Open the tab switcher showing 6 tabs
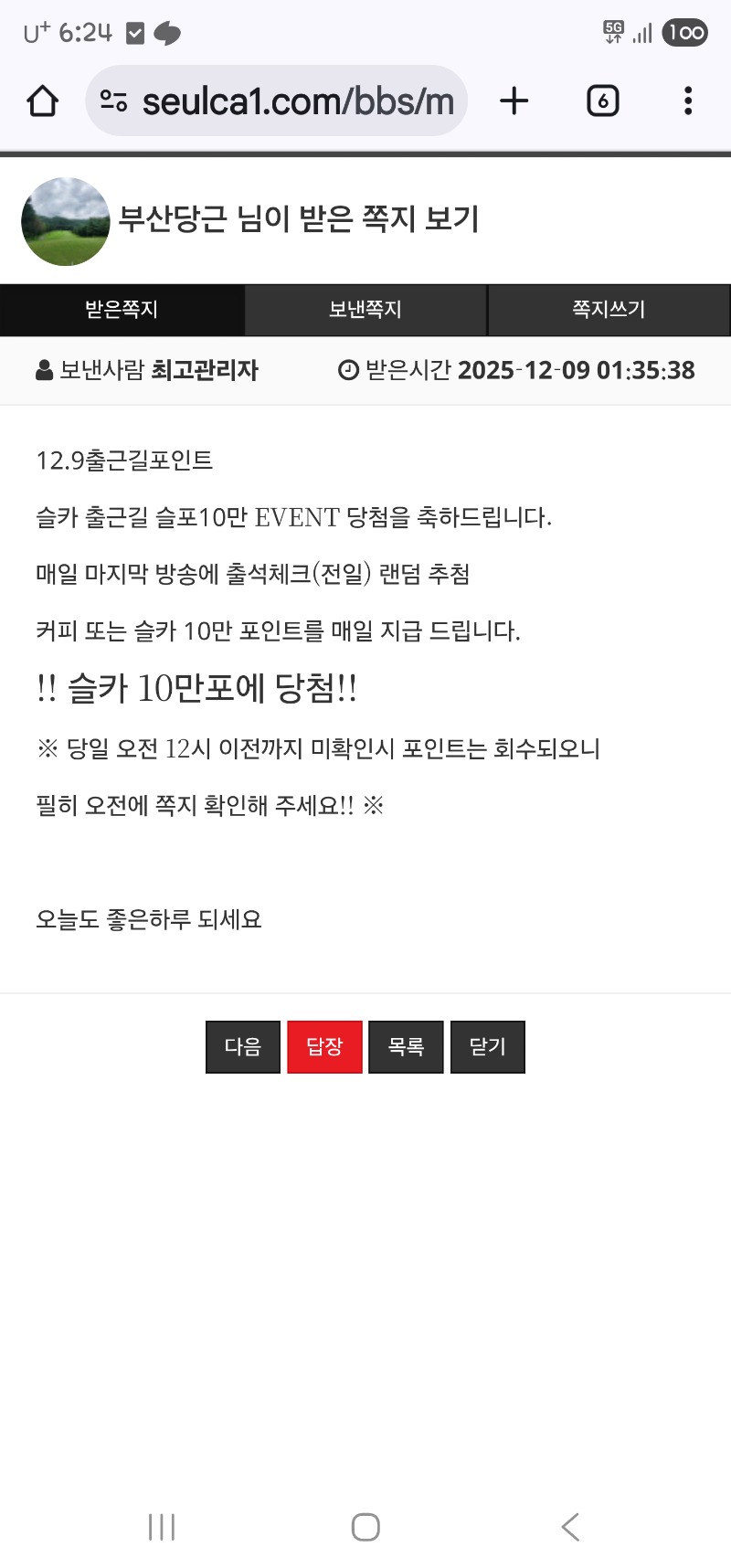The height and width of the screenshot is (1568, 731). click(x=602, y=101)
